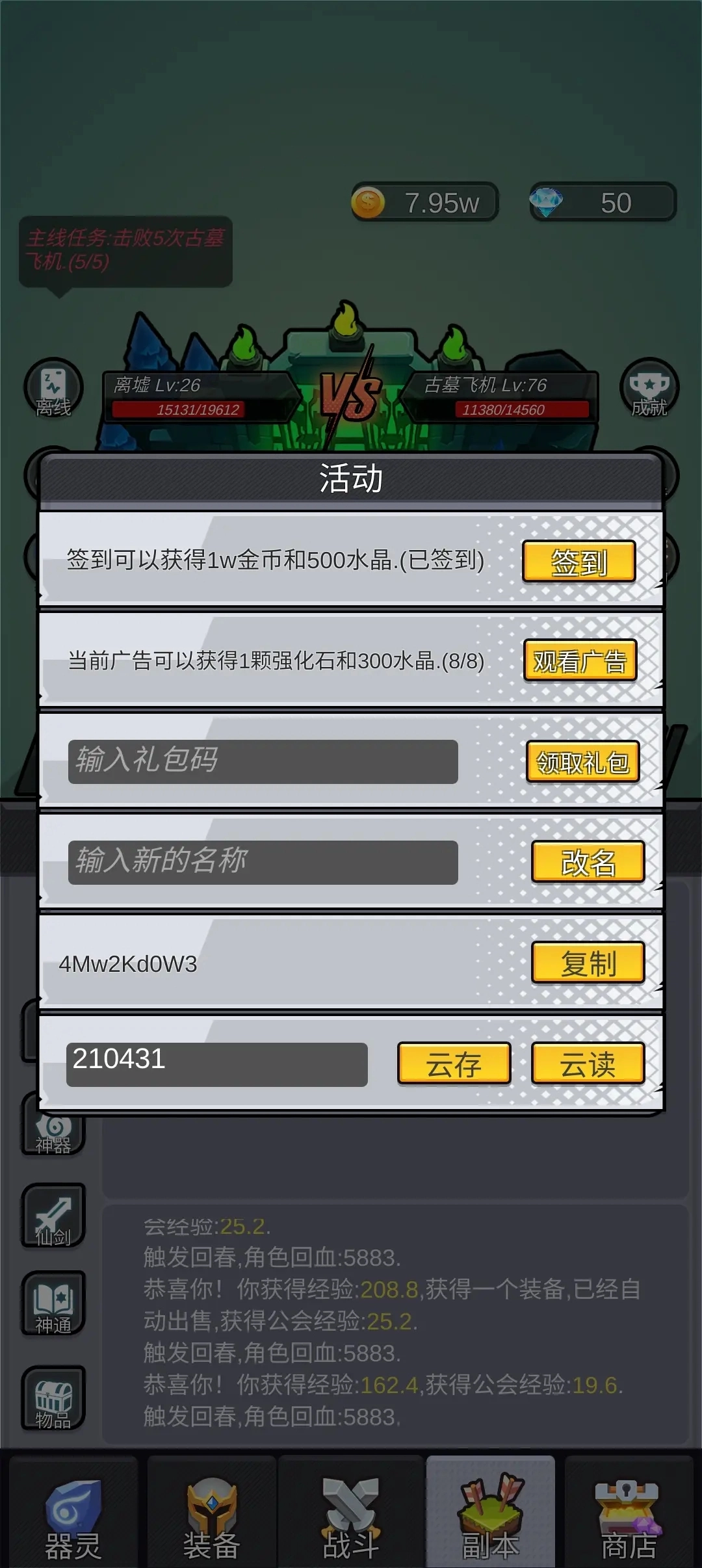Click the 改名 rename button
The width and height of the screenshot is (702, 1568).
(x=586, y=863)
